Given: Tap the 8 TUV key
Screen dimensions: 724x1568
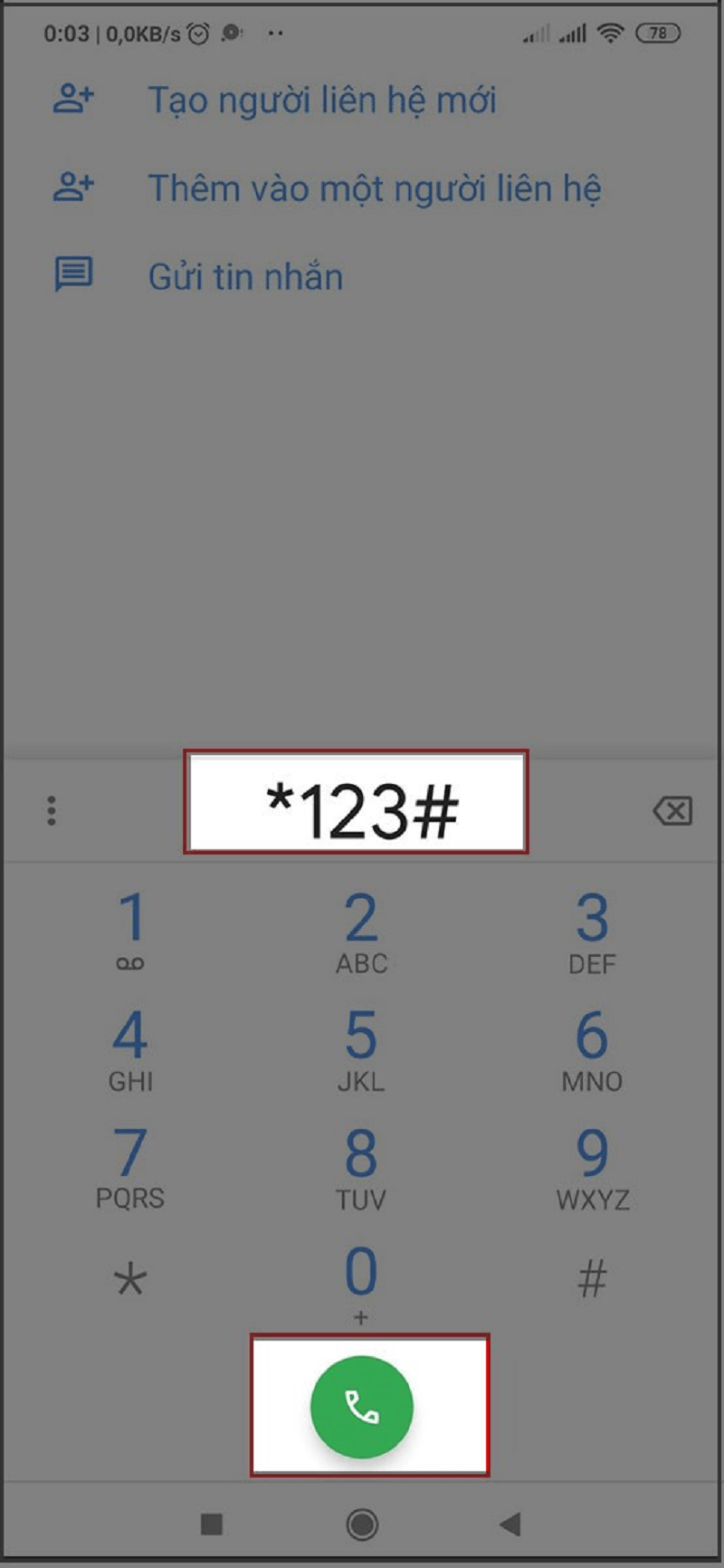Looking at the screenshot, I should 361,1166.
